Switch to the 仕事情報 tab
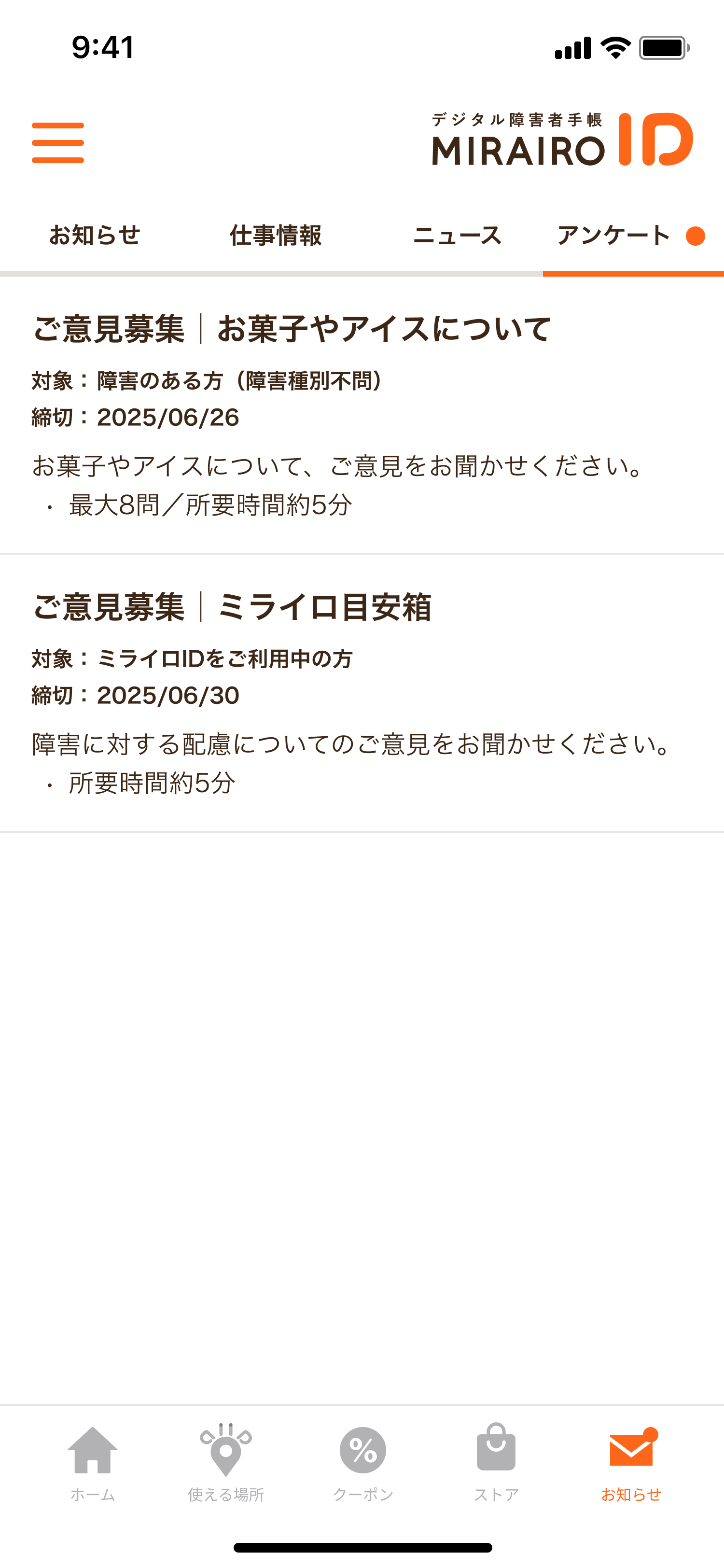The image size is (724, 1568). 276,236
